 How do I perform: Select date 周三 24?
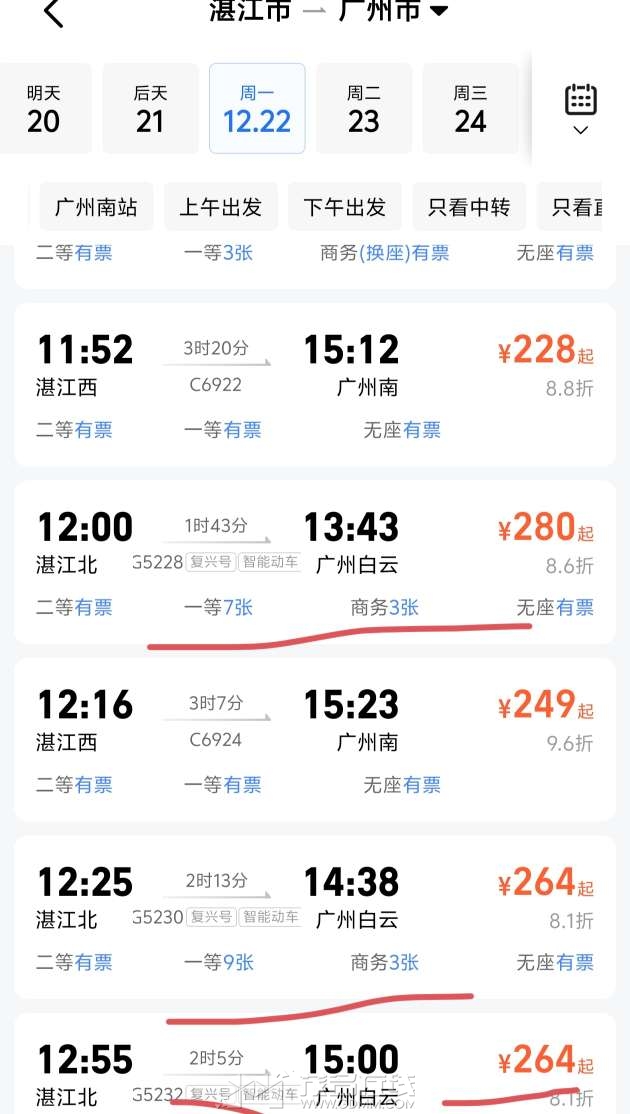point(470,109)
